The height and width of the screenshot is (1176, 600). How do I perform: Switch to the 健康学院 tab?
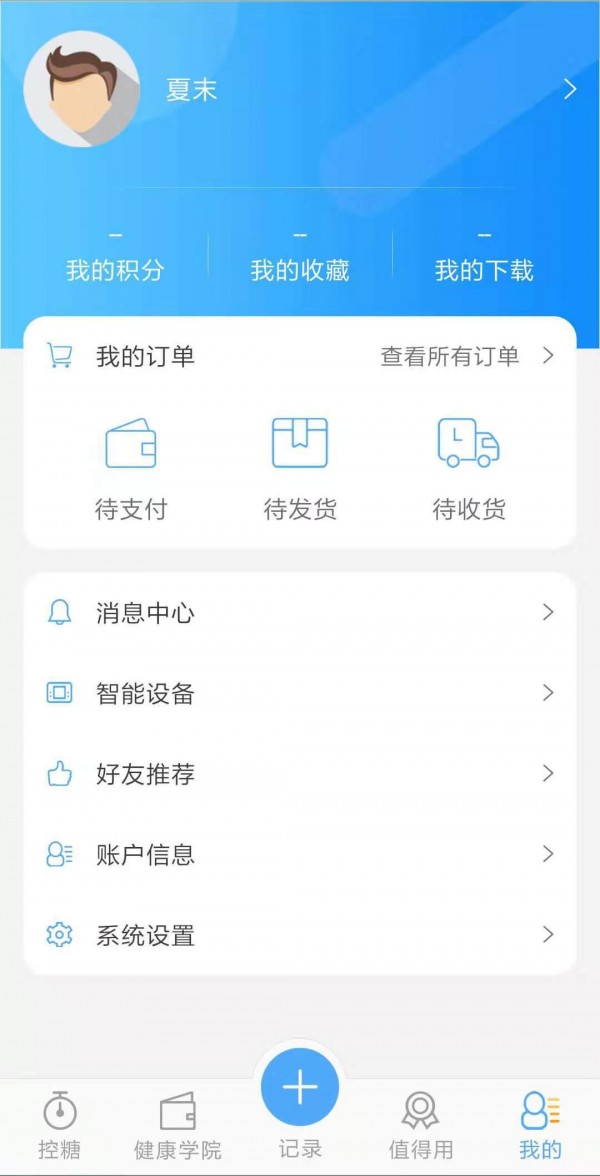point(178,1125)
